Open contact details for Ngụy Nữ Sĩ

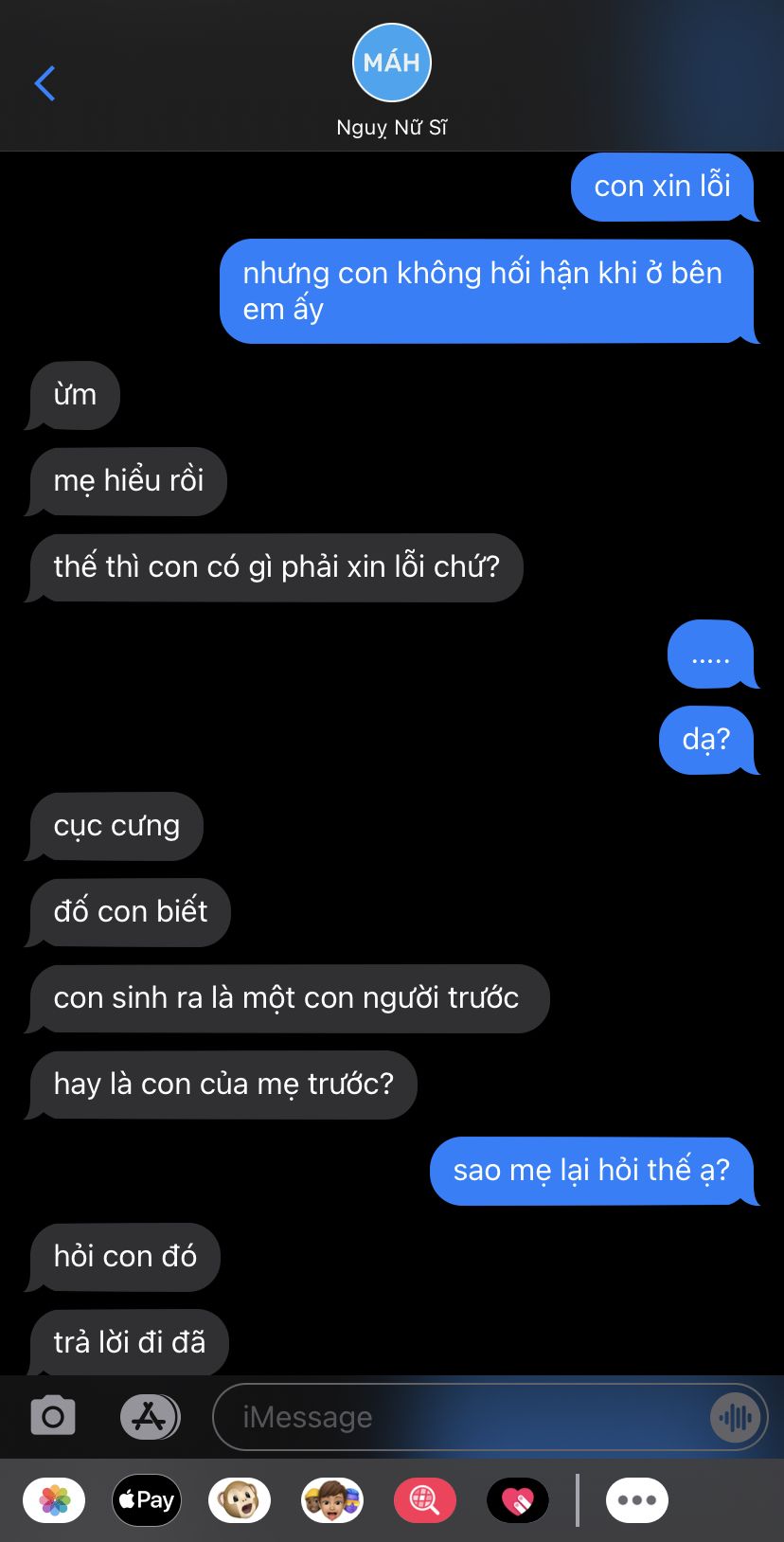pos(391,80)
